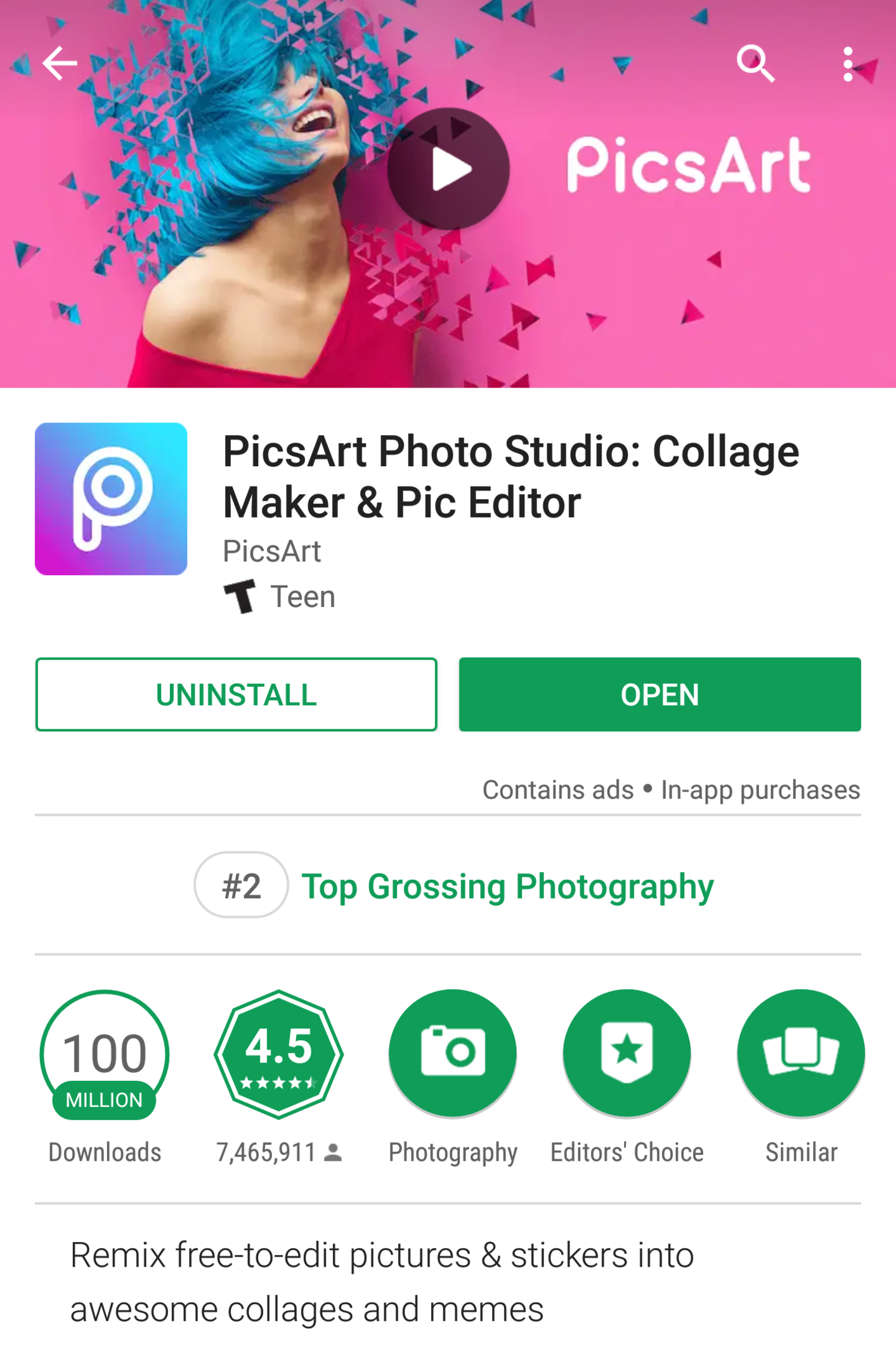Screen dimensions: 896x1346
Task: Open PicsArt Photo Studio
Action: (659, 695)
